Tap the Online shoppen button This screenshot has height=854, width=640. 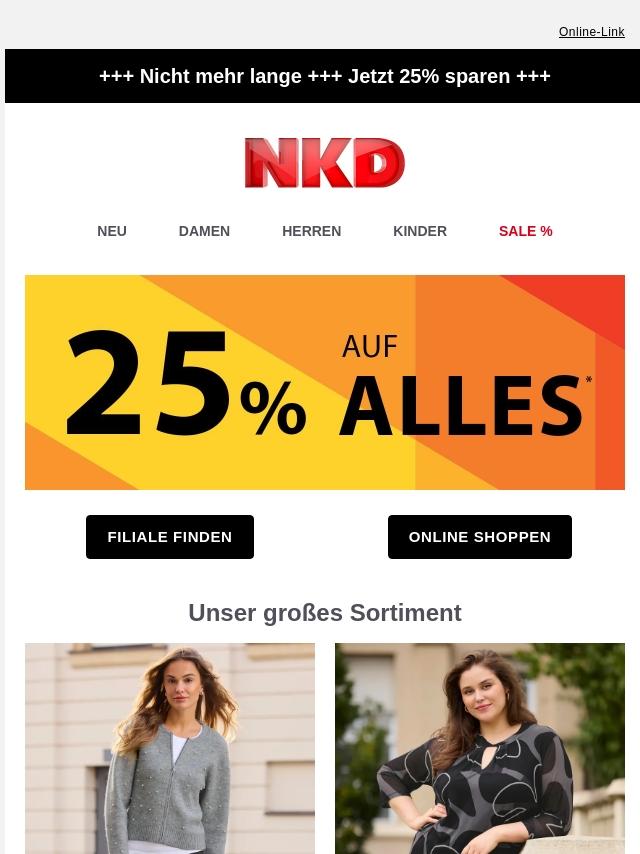479,537
